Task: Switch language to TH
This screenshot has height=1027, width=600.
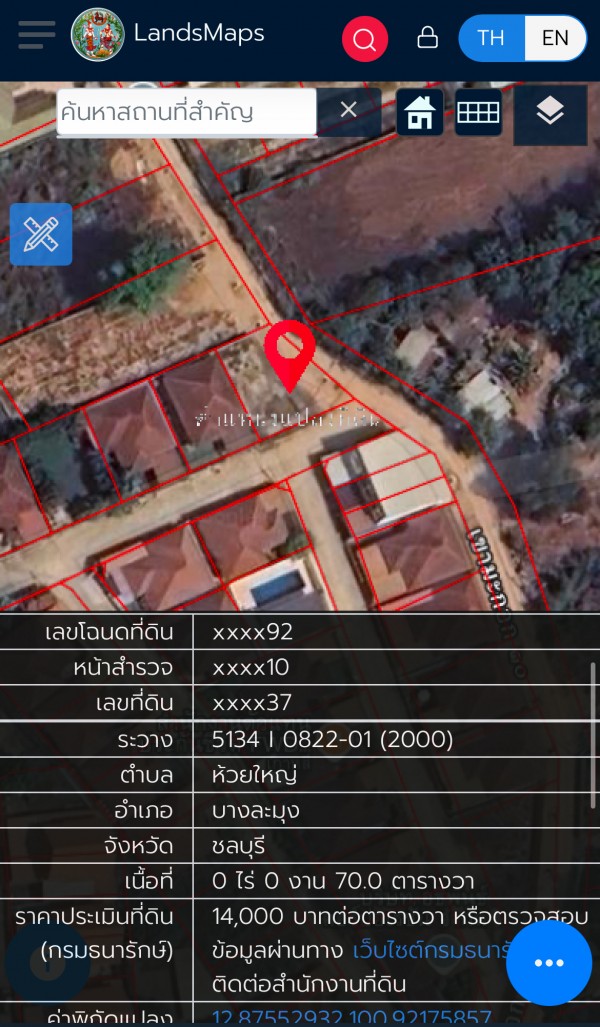Action: [x=490, y=38]
